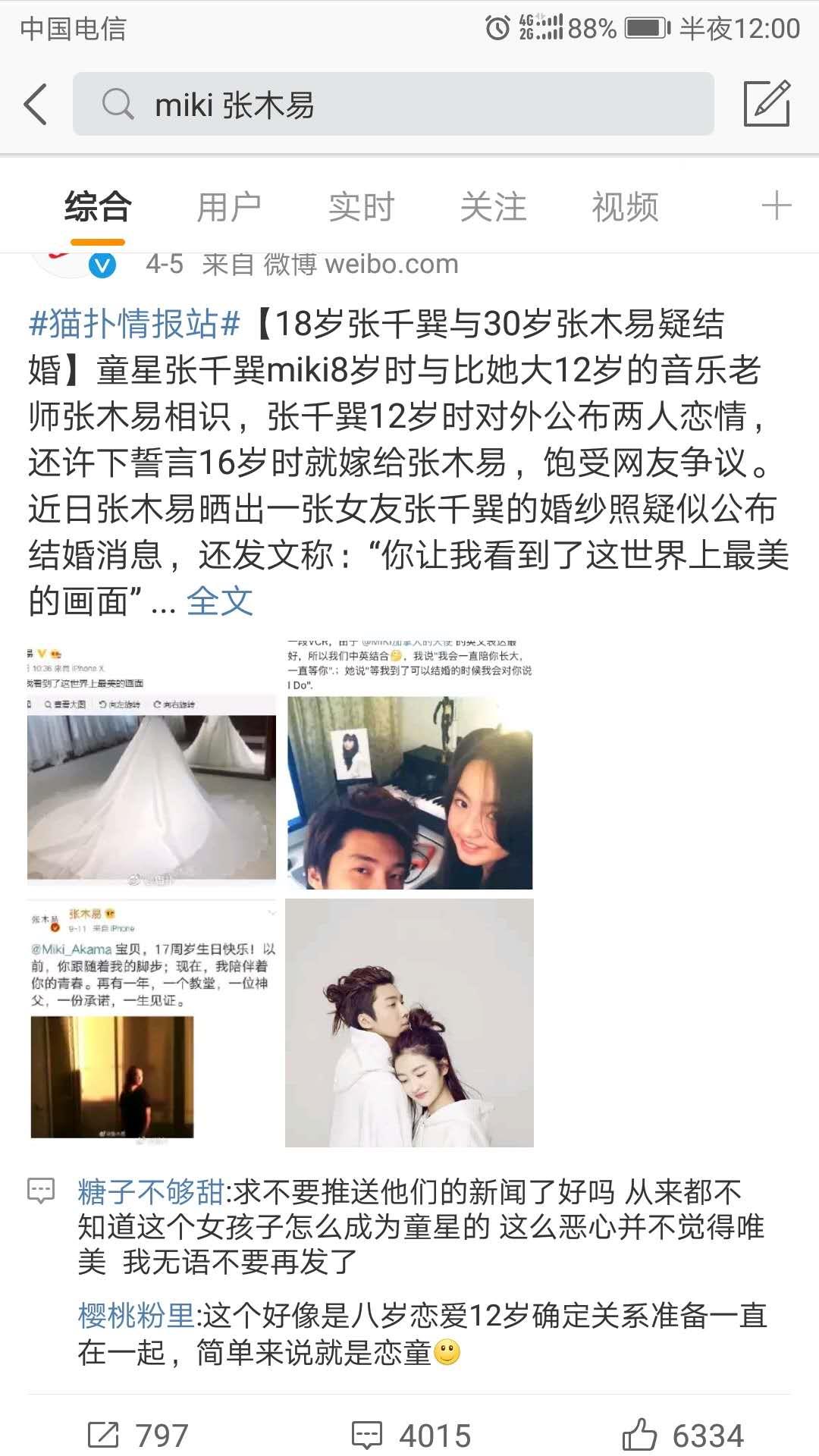Tap the search box containing "miki 张木易"
819x1456 pixels.
pos(393,104)
